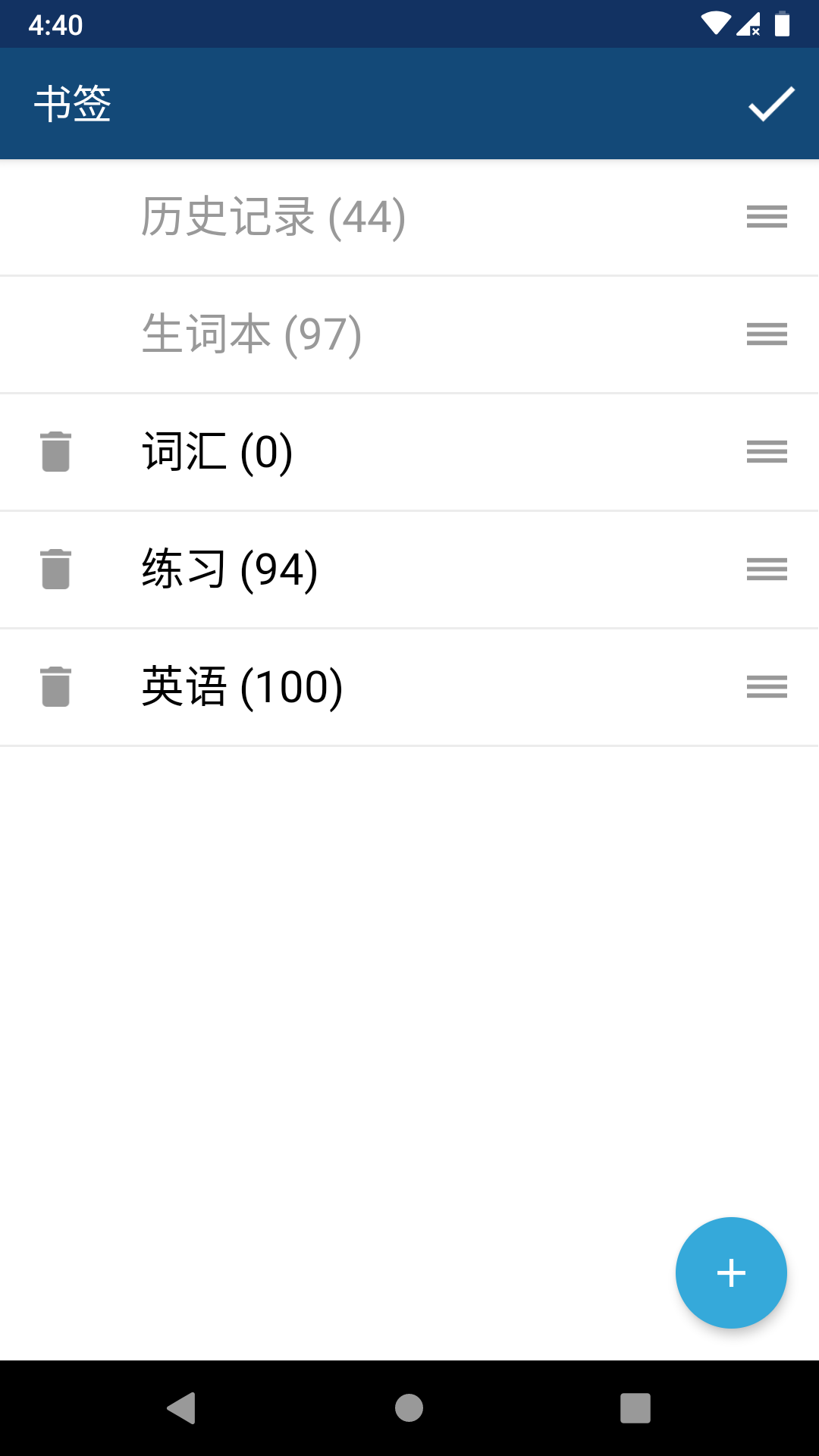
Task: Select the 练习 (94) list
Action: tap(229, 570)
